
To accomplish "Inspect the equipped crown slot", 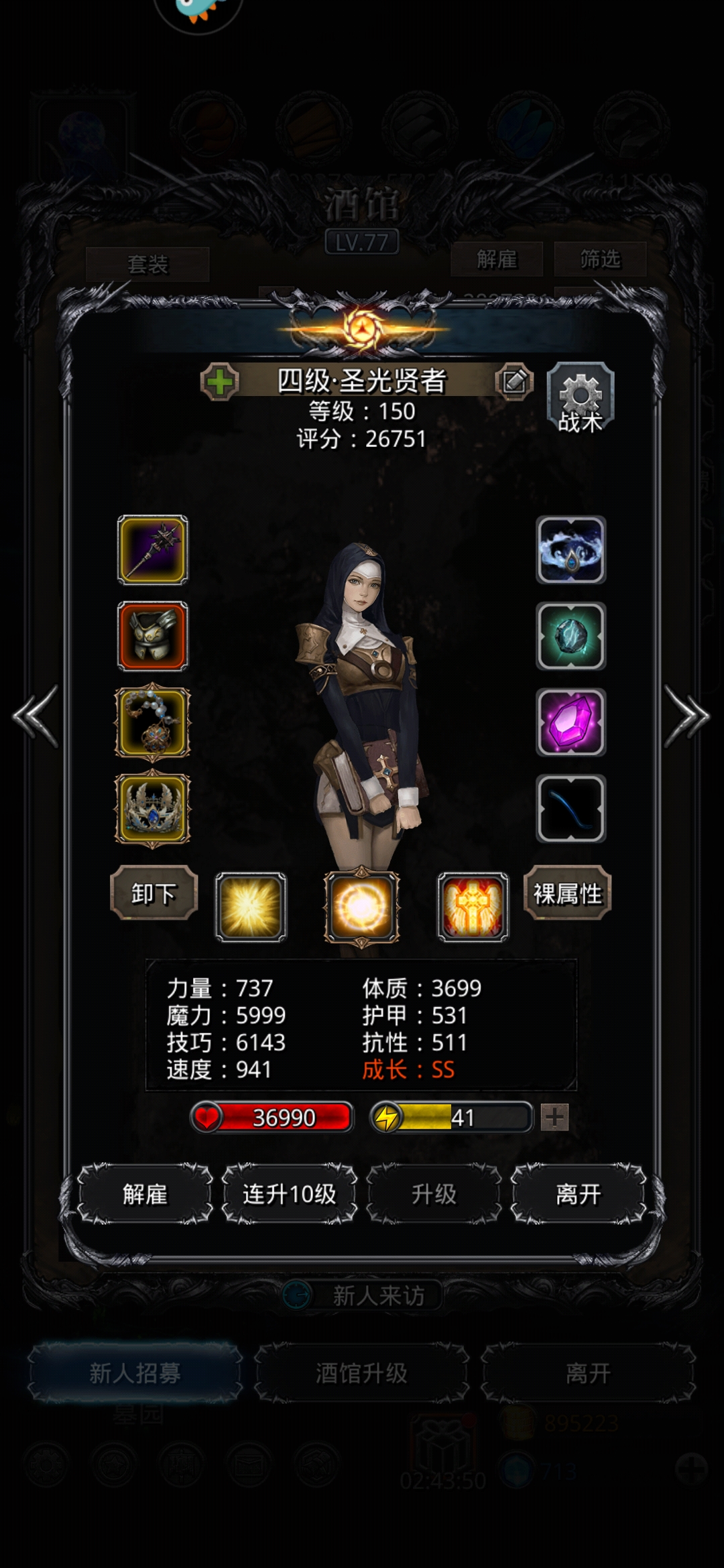I will point(153,809).
